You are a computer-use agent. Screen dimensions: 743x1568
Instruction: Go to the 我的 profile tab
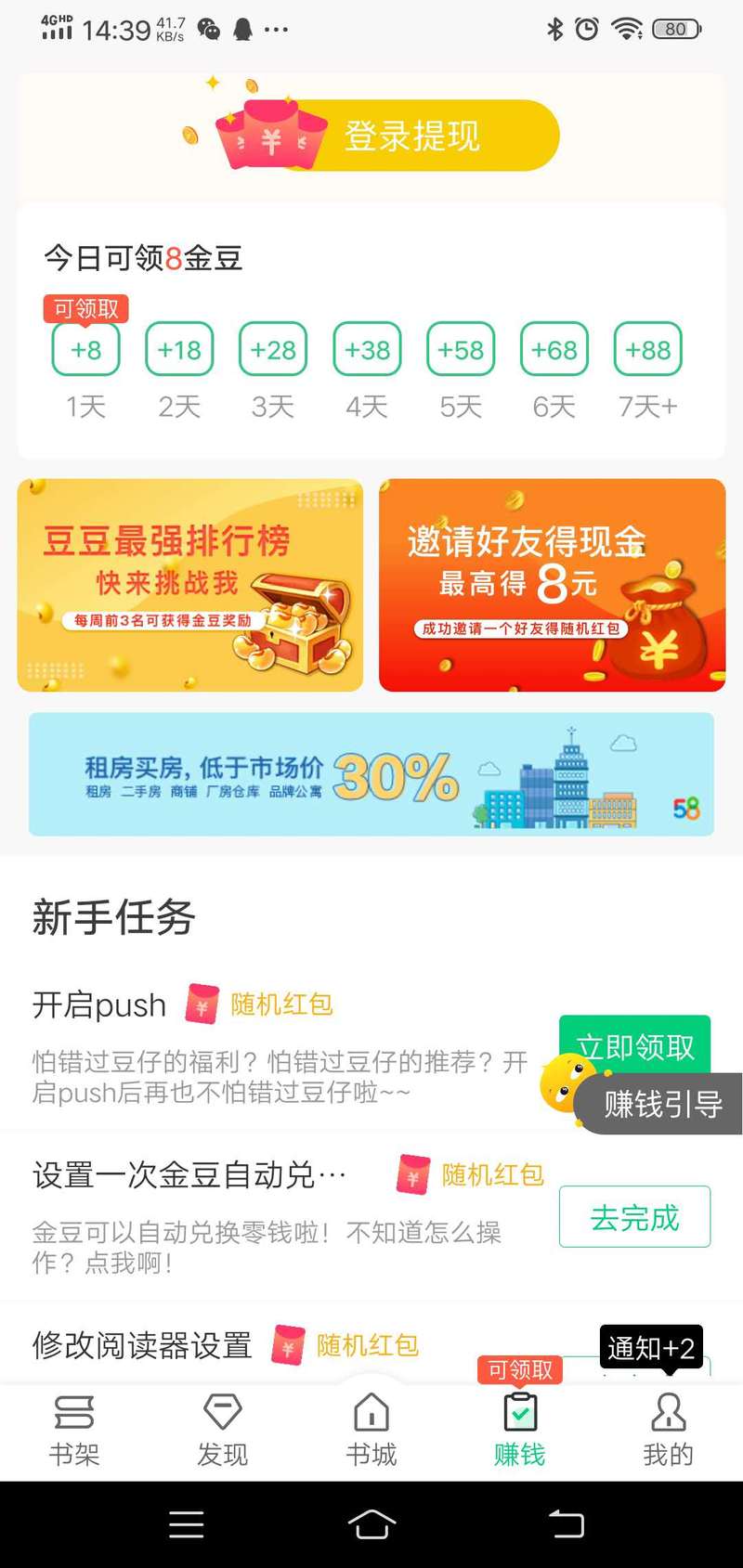pyautogui.click(x=668, y=1430)
